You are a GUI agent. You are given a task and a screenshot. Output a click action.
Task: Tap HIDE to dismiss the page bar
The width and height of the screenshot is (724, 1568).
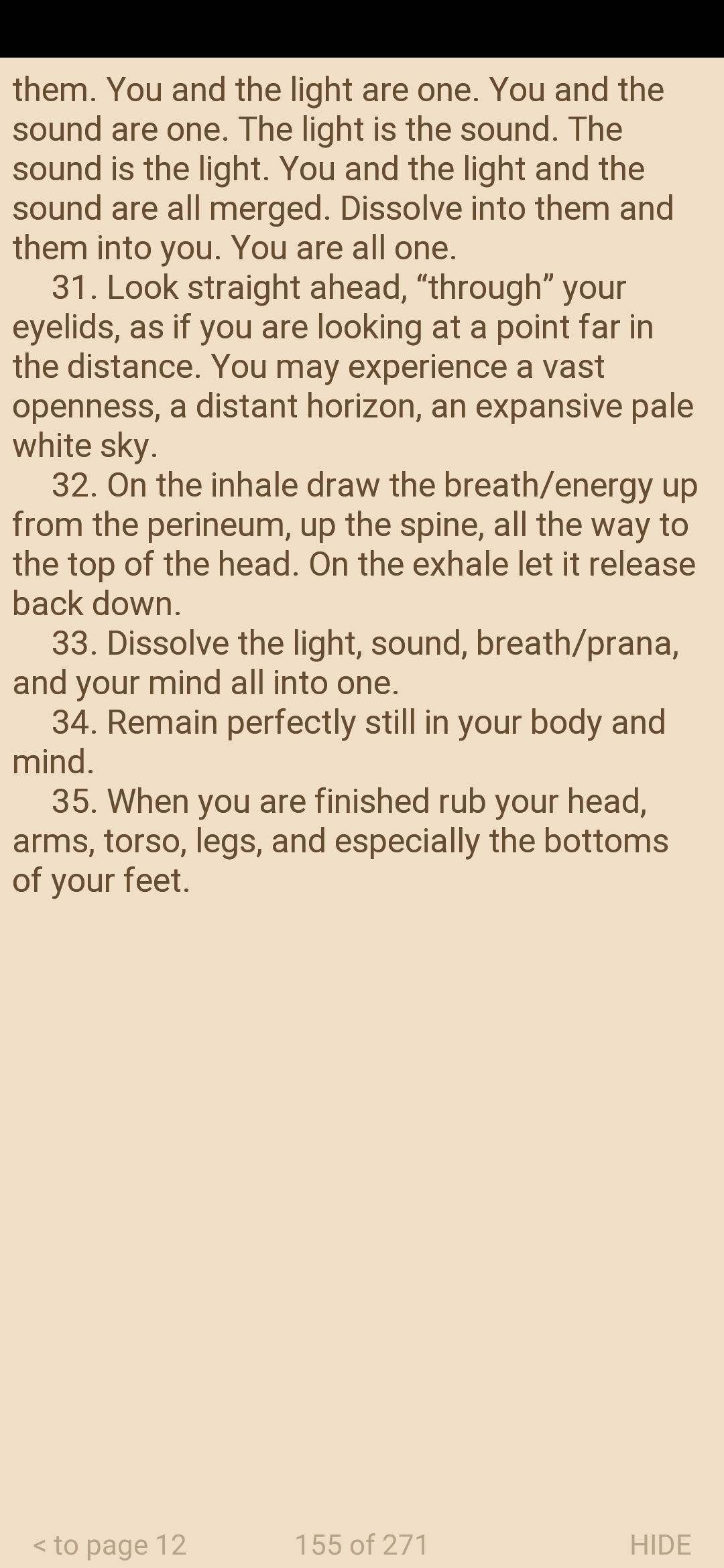tap(660, 1545)
